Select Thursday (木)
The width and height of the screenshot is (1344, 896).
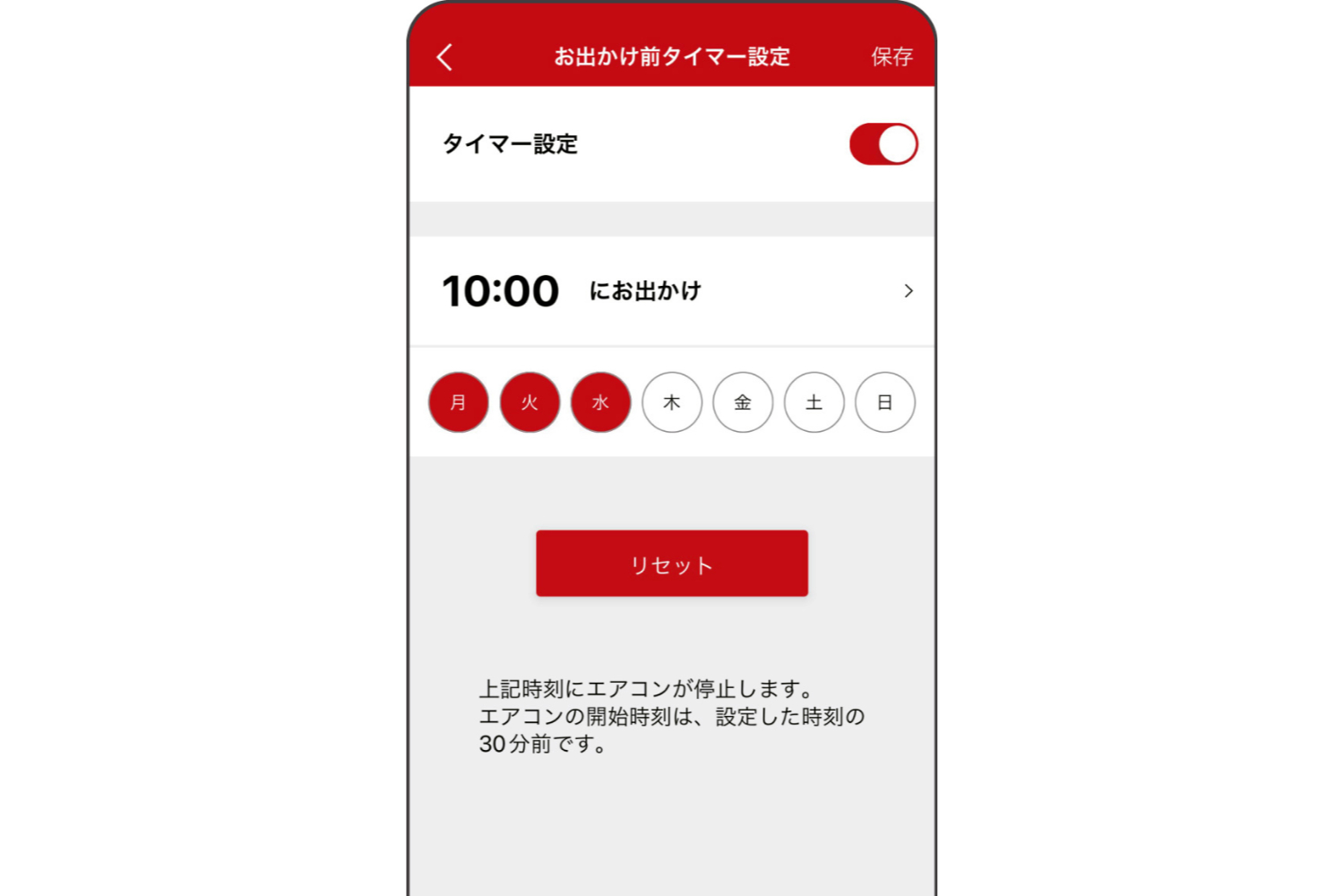pos(672,402)
